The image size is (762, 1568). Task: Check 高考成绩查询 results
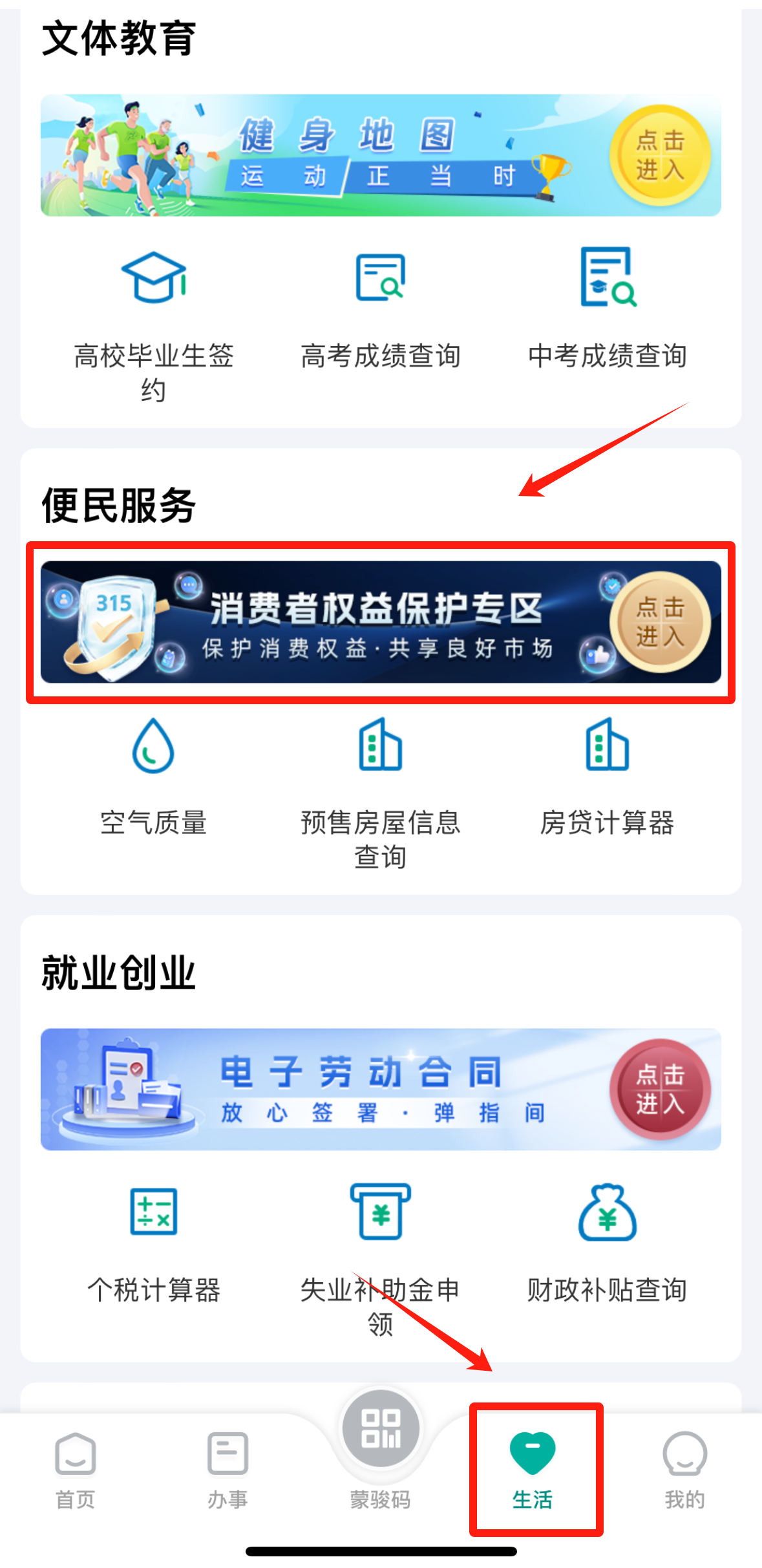click(380, 310)
